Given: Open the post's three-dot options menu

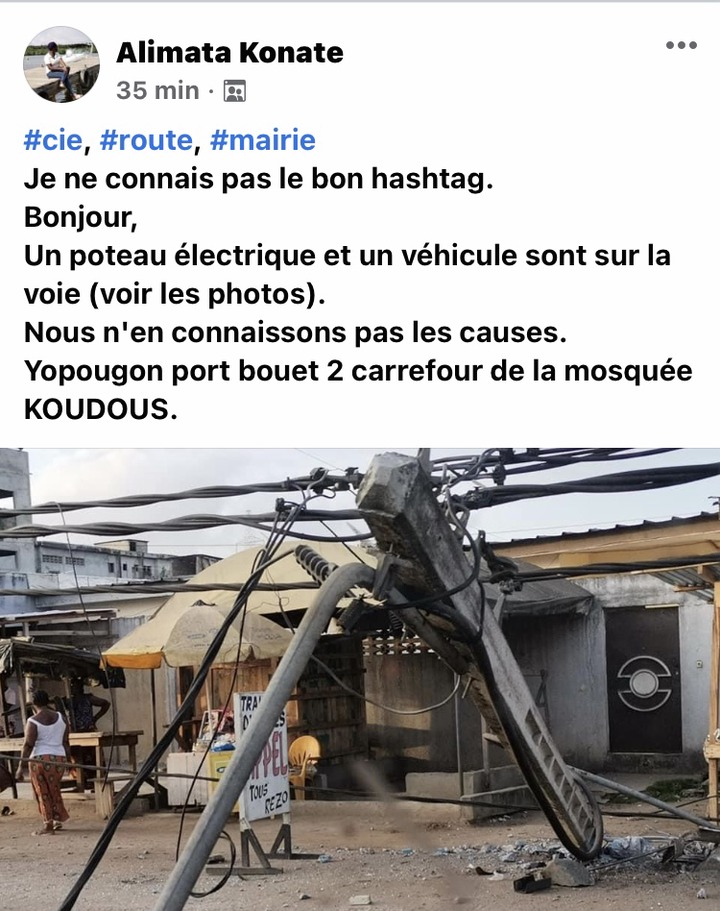Looking at the screenshot, I should point(681,45).
